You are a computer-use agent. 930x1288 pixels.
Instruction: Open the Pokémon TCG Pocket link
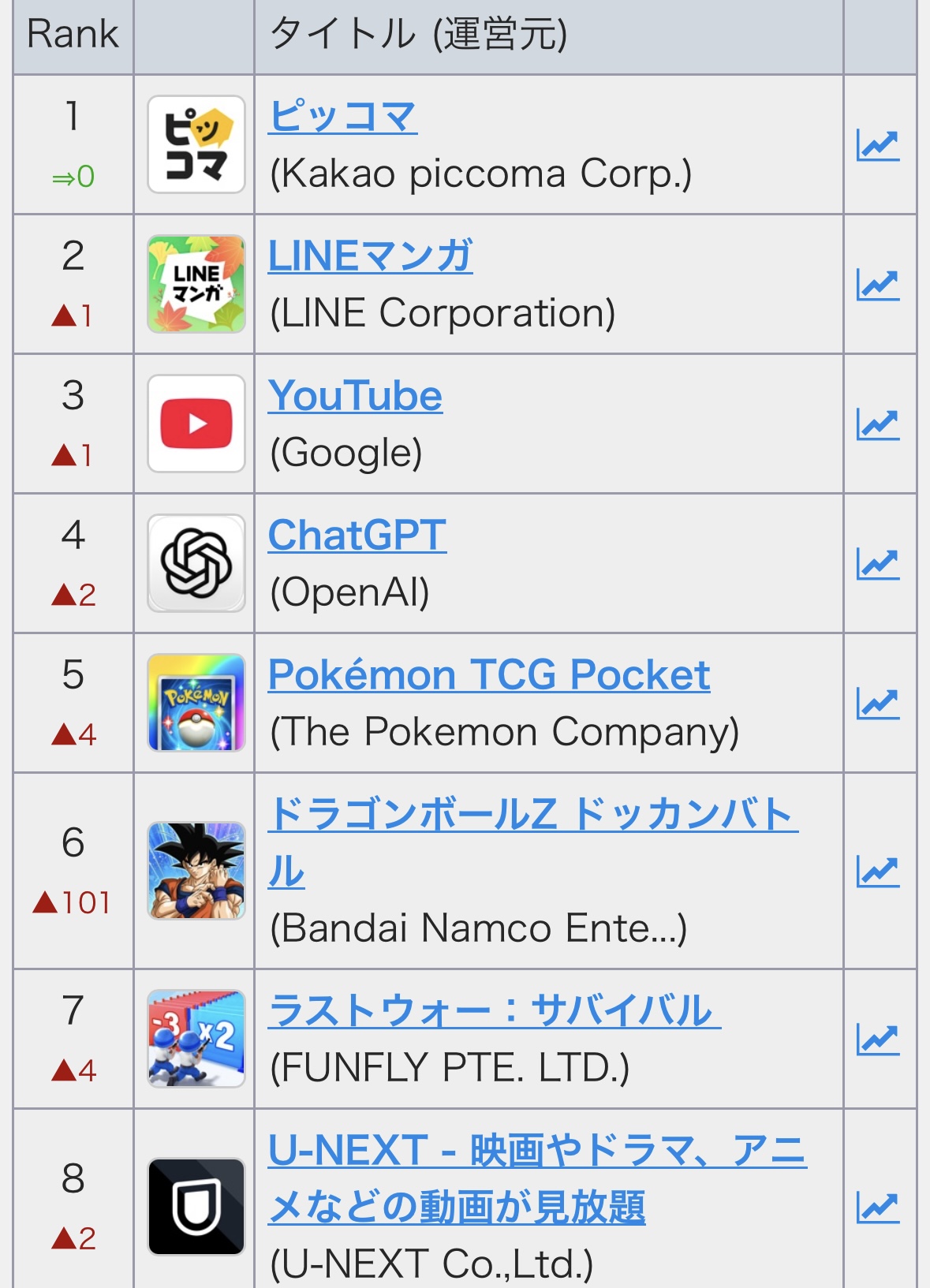pyautogui.click(x=488, y=675)
